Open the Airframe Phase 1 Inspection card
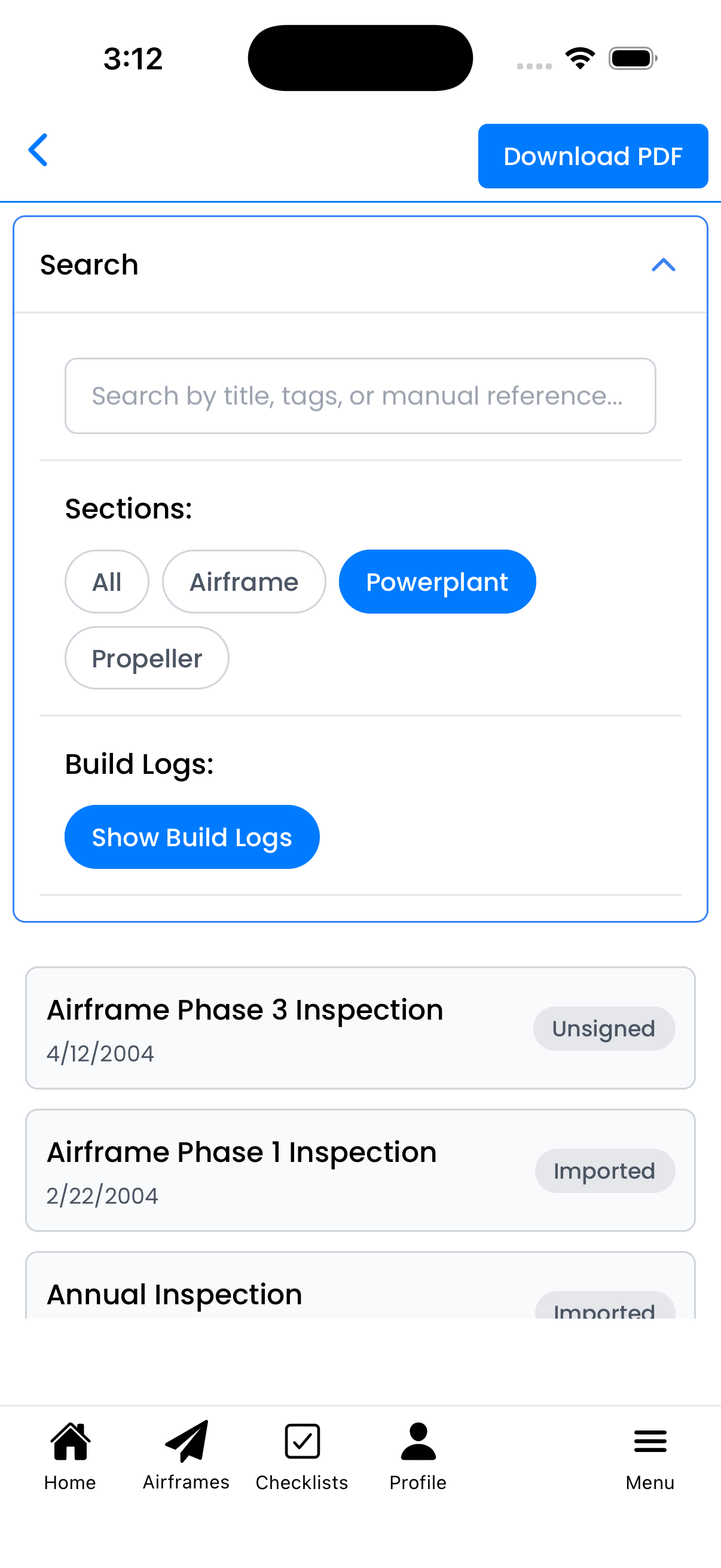Screen dimensions: 721x1568 point(360,1170)
